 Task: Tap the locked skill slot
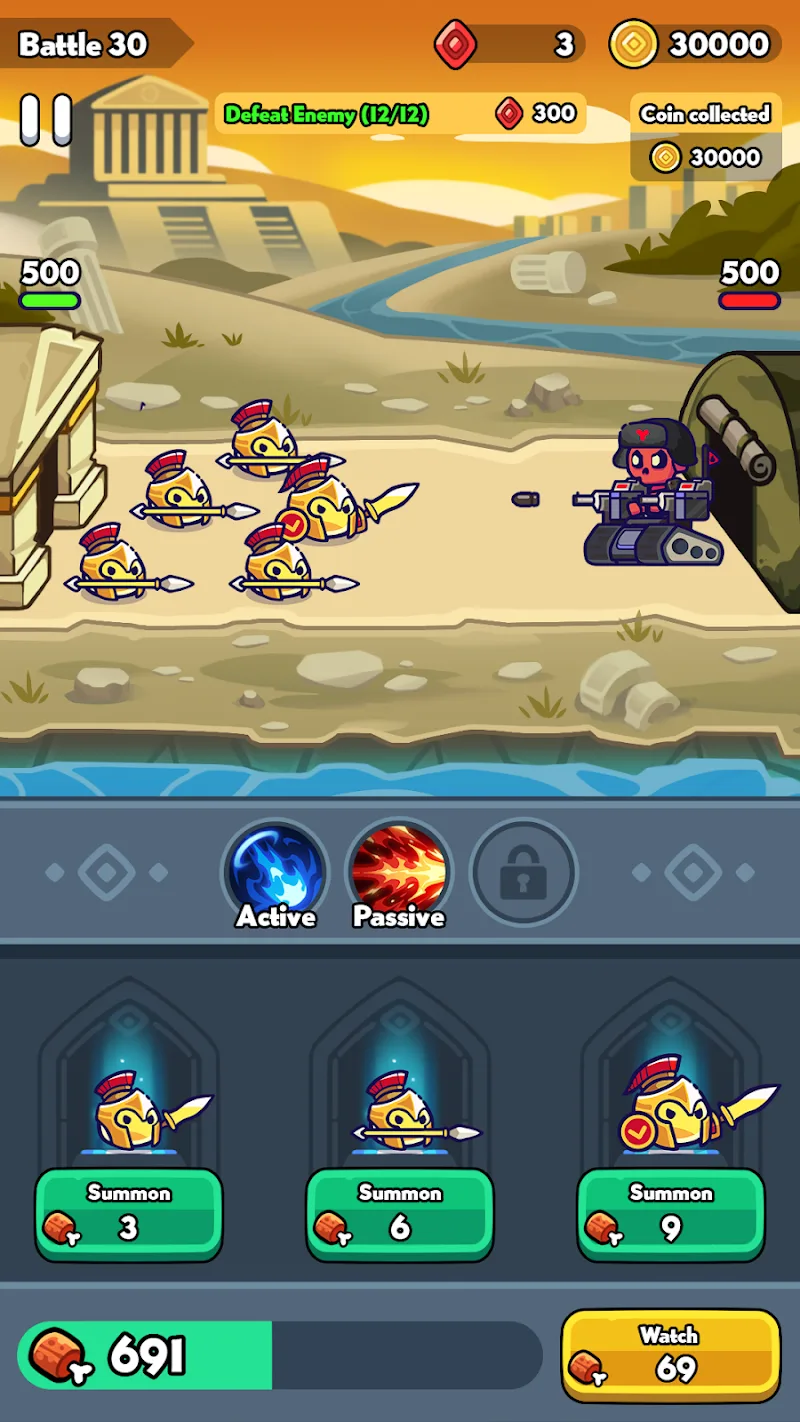pos(522,873)
